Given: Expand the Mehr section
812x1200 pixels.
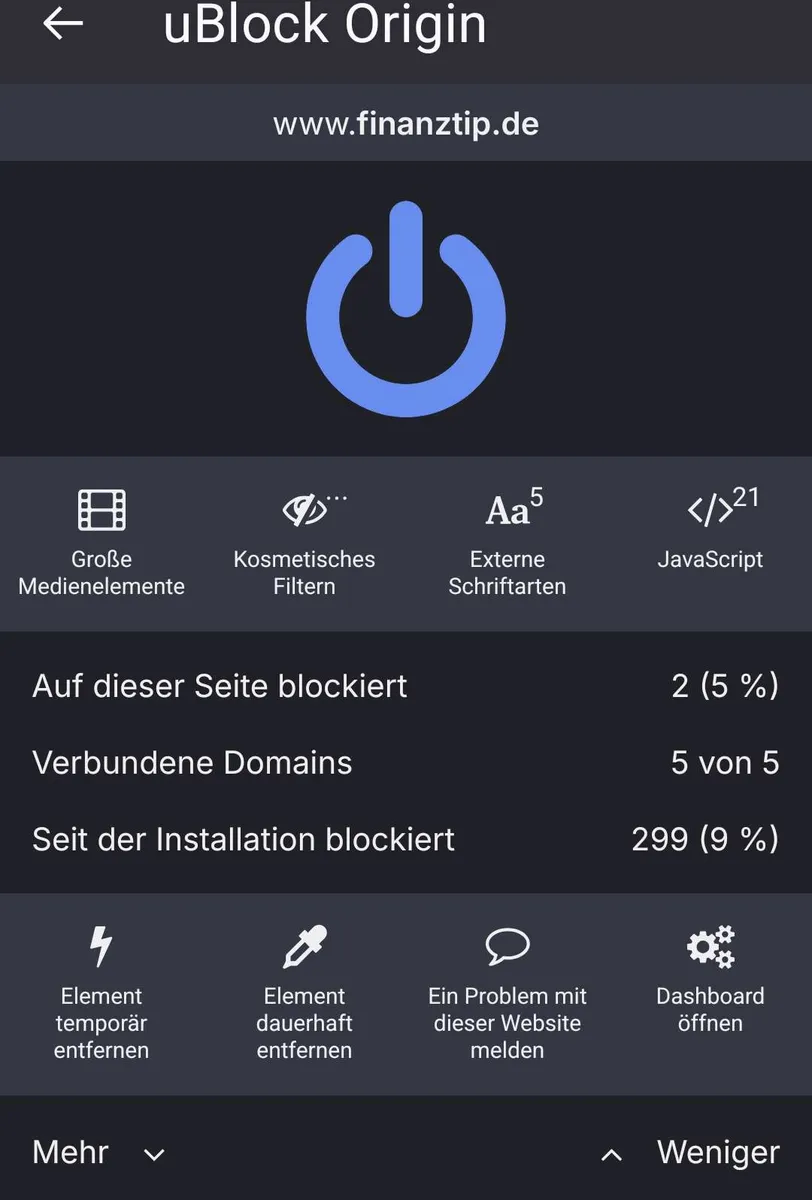Looking at the screenshot, I should 98,1152.
